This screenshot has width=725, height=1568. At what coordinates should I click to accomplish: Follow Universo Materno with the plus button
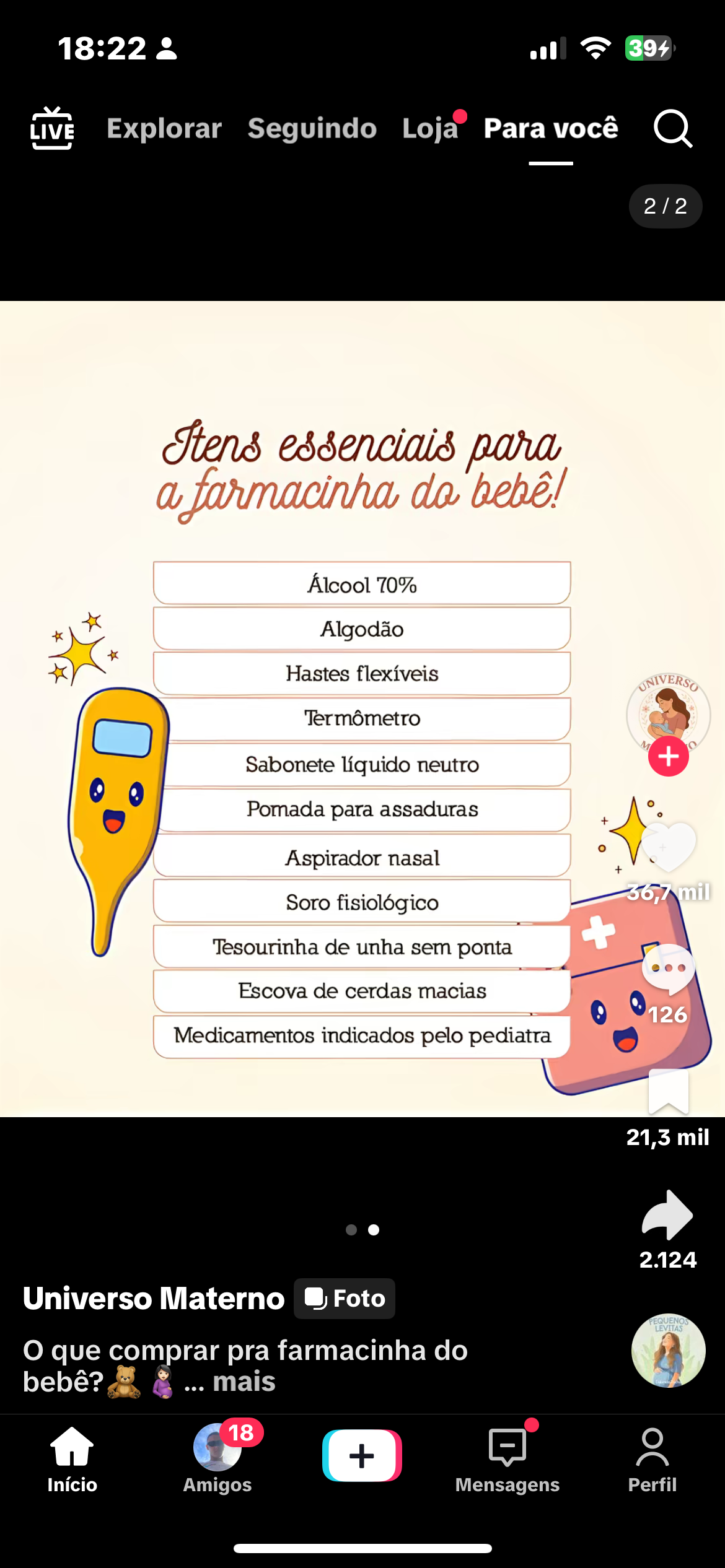pos(668,756)
